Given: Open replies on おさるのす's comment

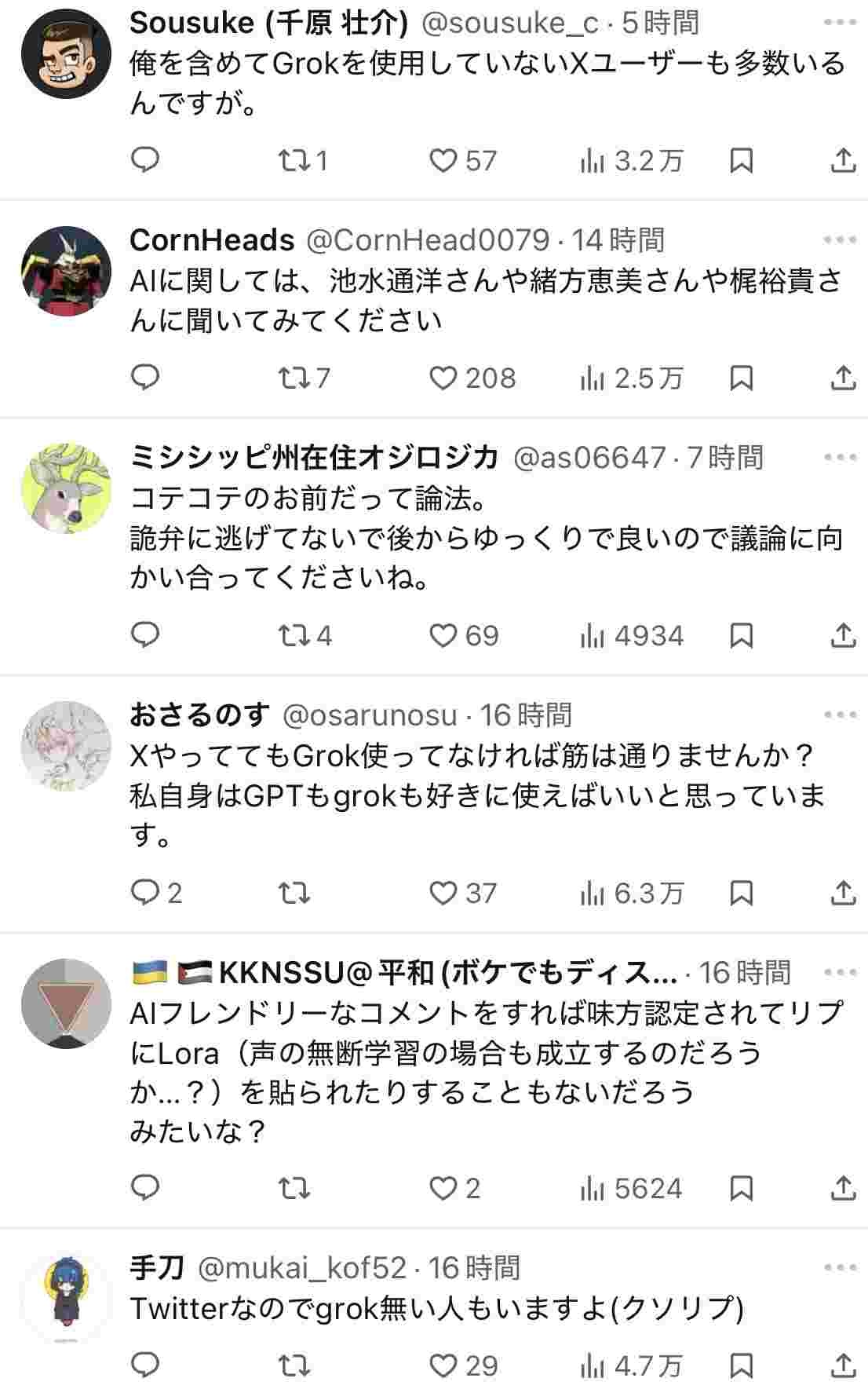Looking at the screenshot, I should coord(145,893).
